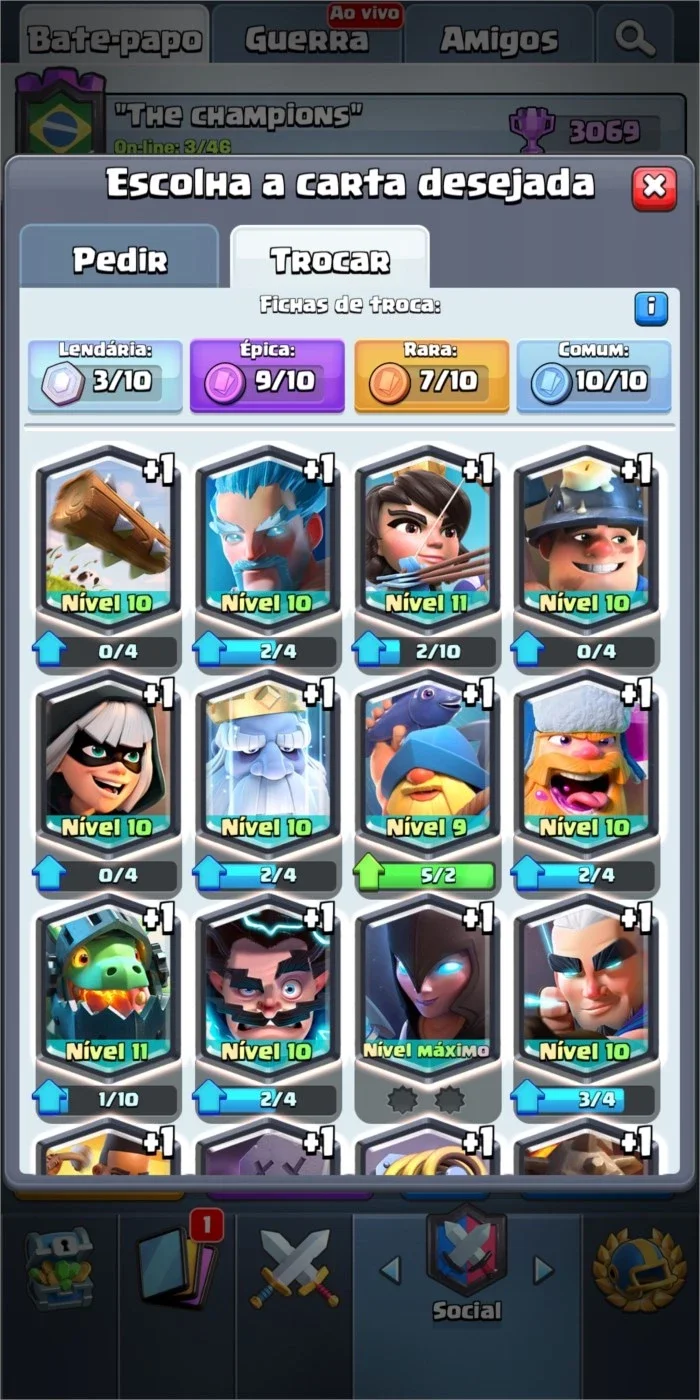Open the clan search magnifier
This screenshot has height=1400, width=700.
coord(635,37)
